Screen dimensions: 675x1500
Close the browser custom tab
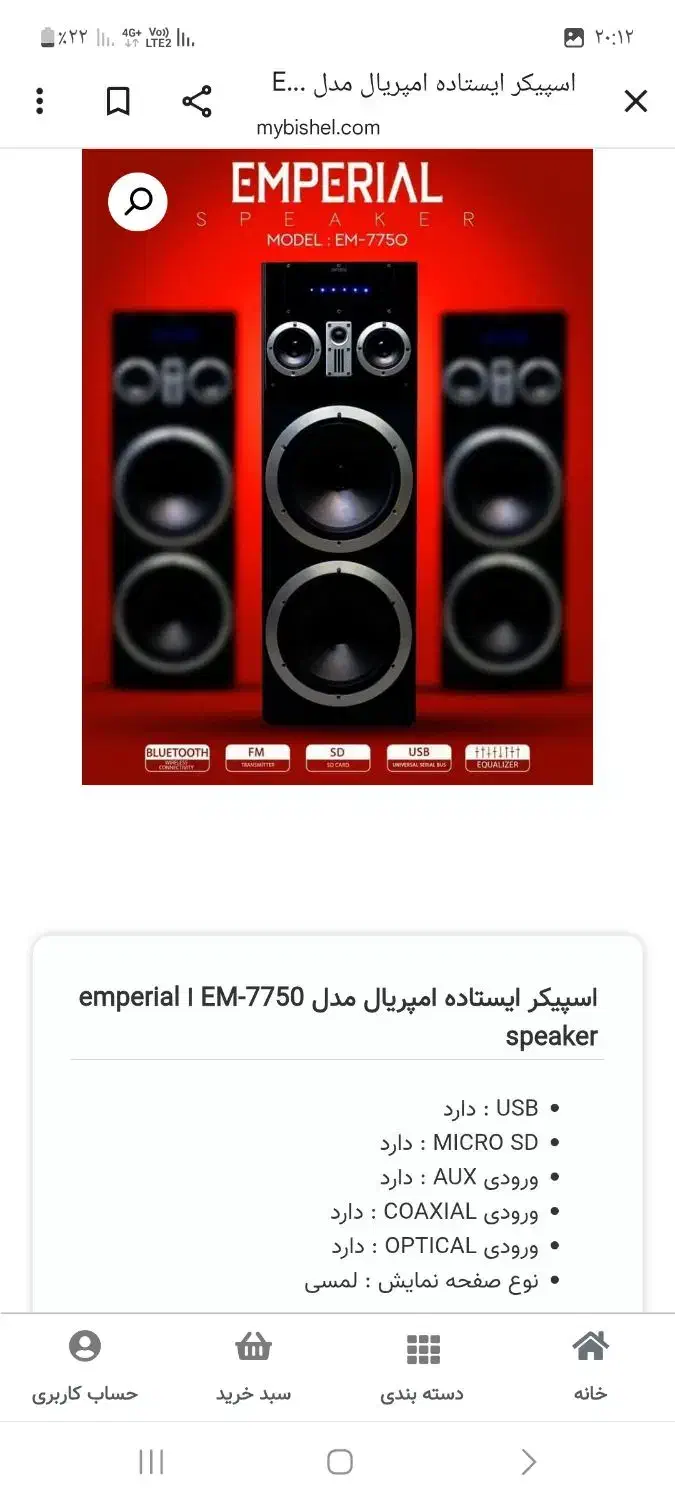pyautogui.click(x=636, y=101)
